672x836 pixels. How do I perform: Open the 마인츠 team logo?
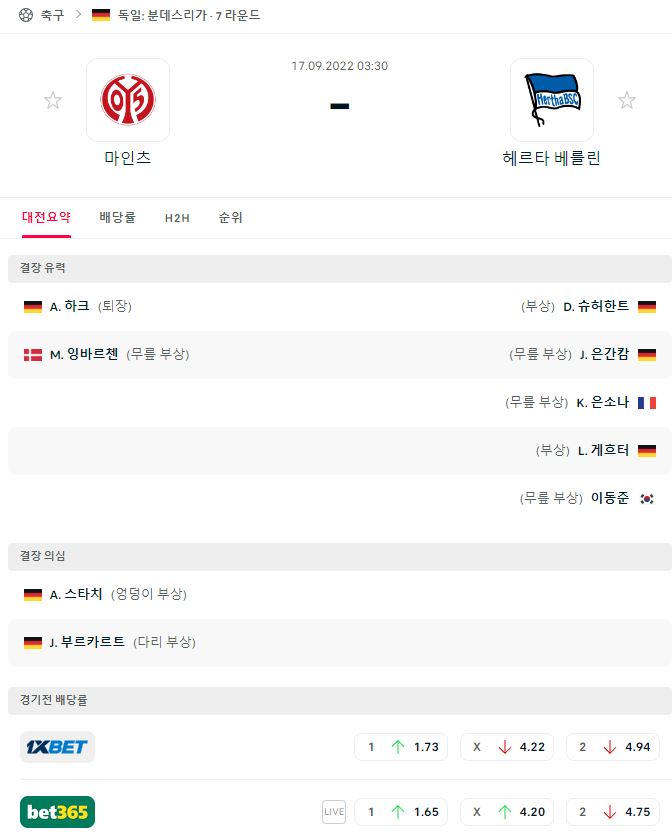pos(128,100)
